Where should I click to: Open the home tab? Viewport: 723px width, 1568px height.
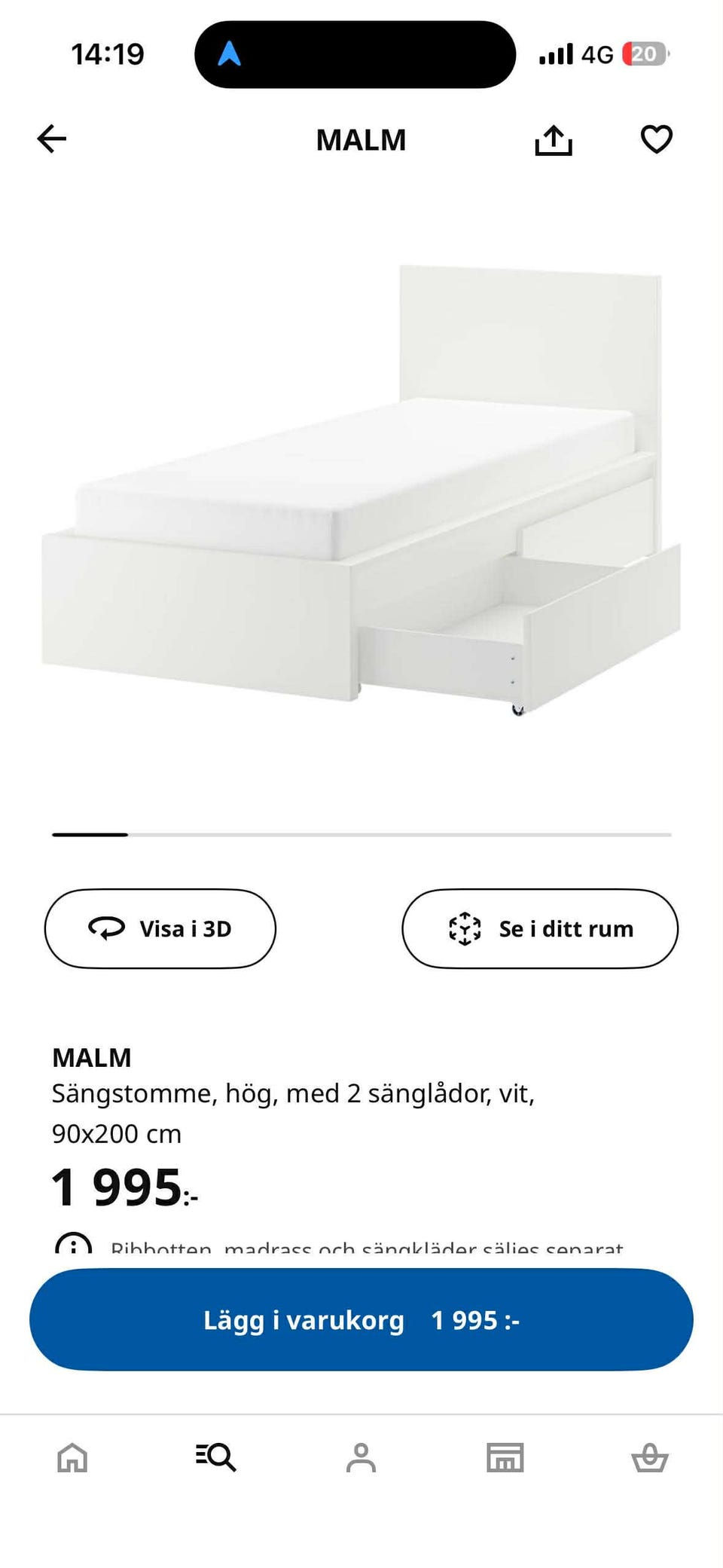click(73, 1457)
